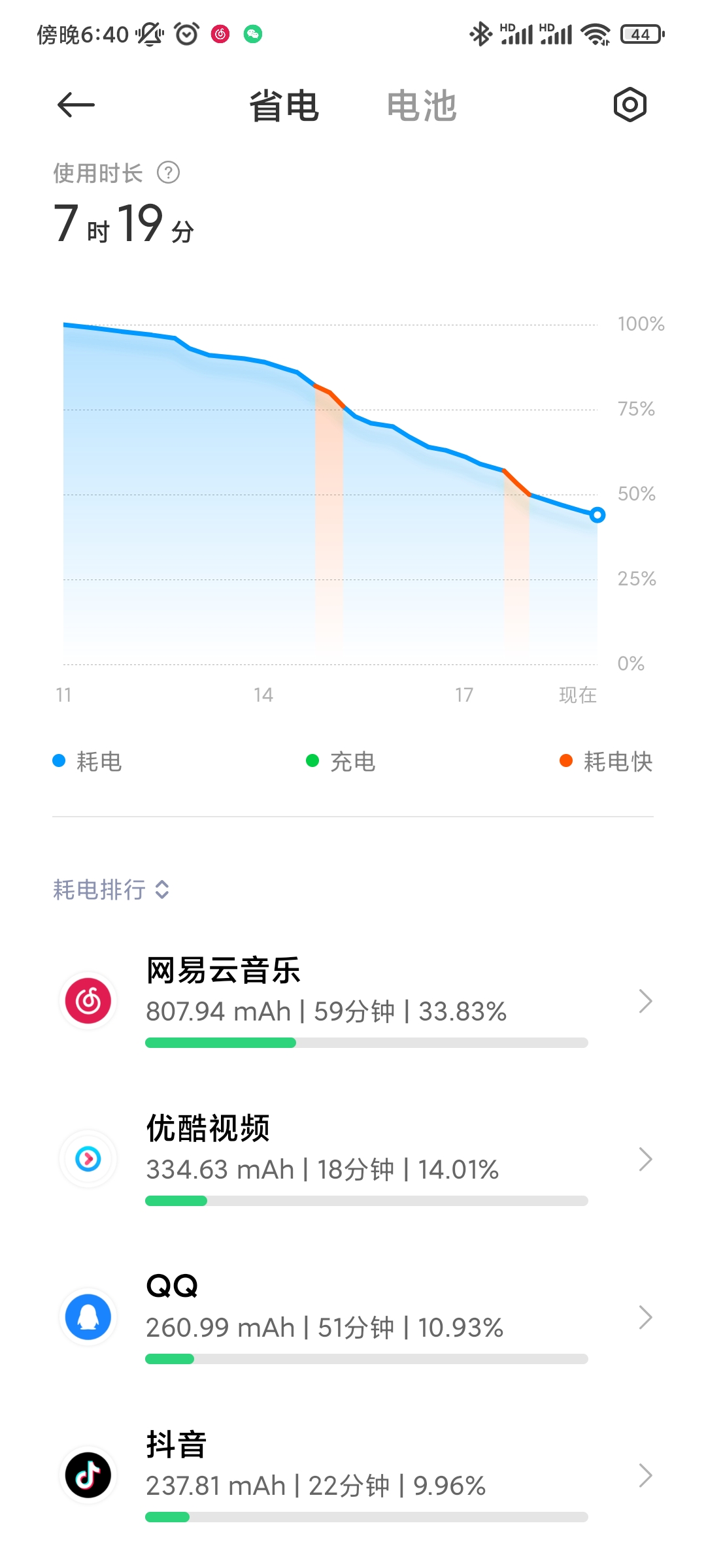Open 优酷视频 power usage details
This screenshot has width=706, height=1568.
[353, 1158]
